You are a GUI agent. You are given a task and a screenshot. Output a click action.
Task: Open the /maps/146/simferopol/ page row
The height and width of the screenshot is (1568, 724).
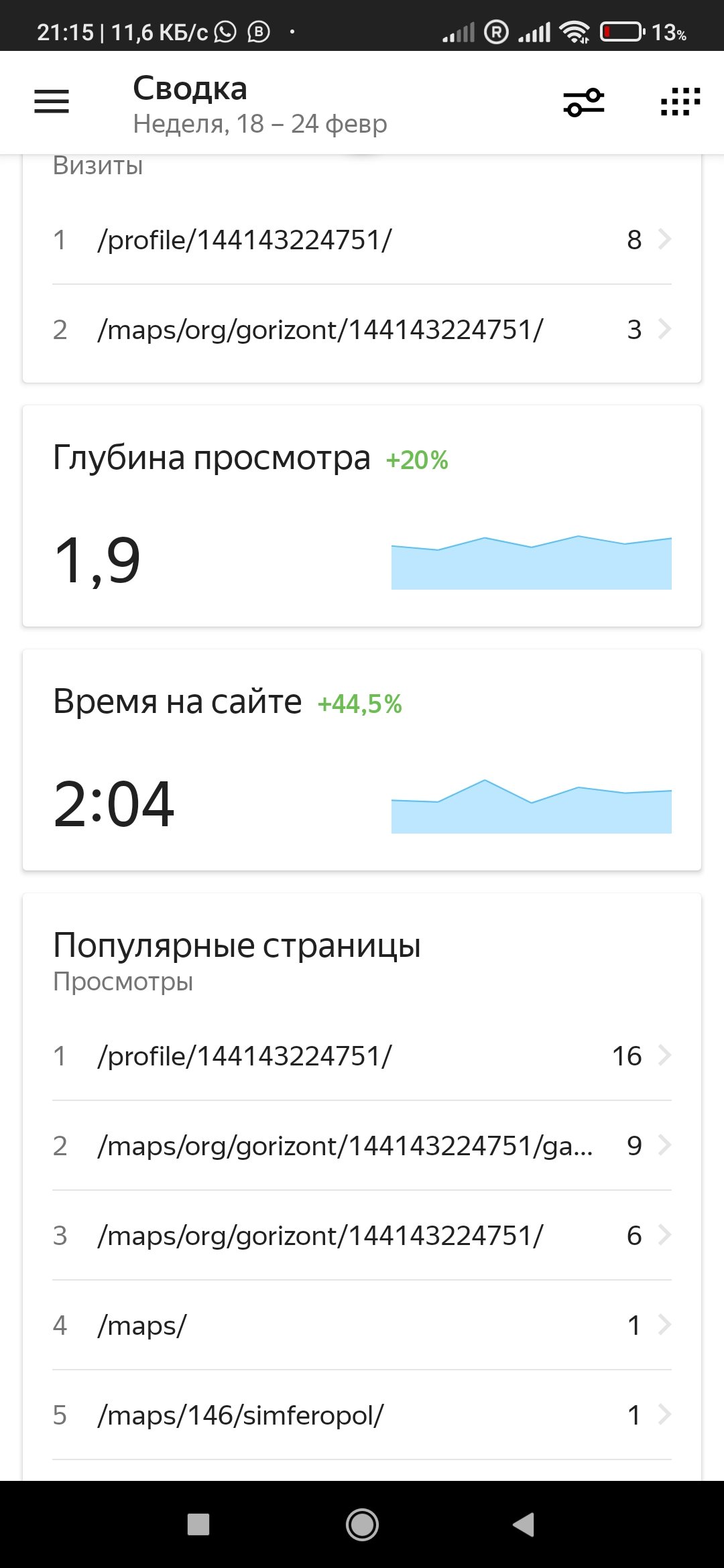(x=362, y=1415)
